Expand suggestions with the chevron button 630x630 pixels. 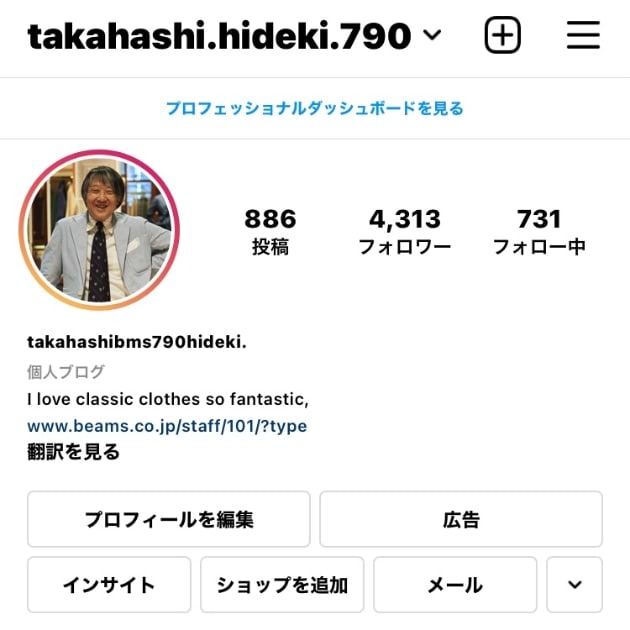(575, 584)
